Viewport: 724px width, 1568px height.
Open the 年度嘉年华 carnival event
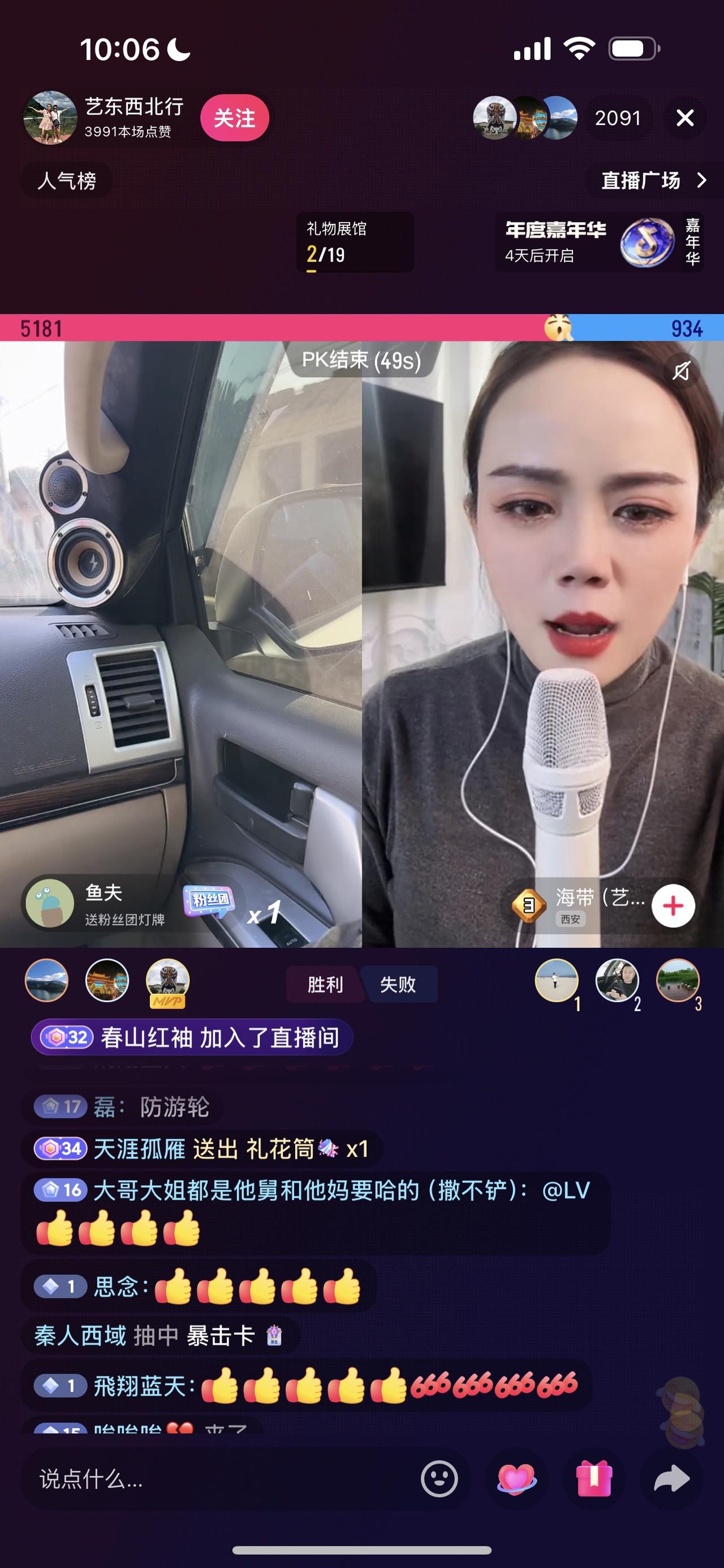(588, 242)
